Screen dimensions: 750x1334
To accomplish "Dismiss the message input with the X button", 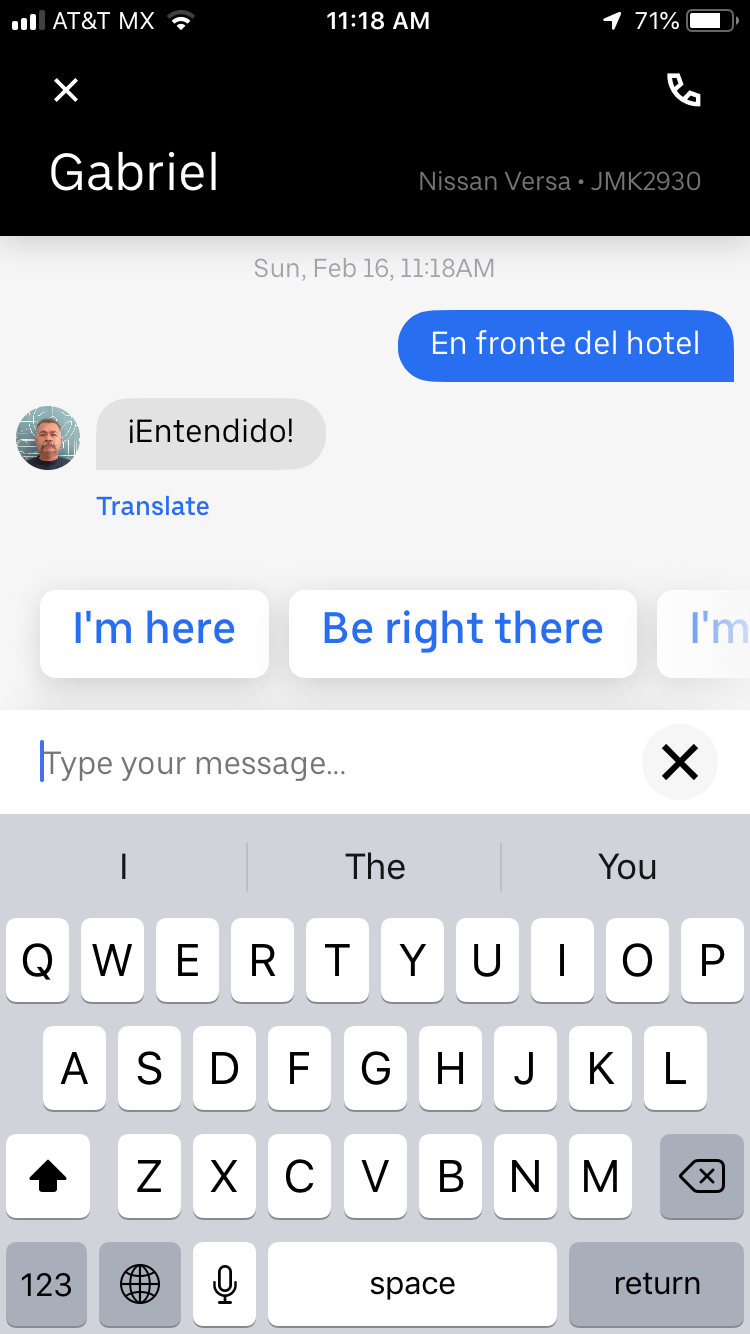I will coord(680,763).
